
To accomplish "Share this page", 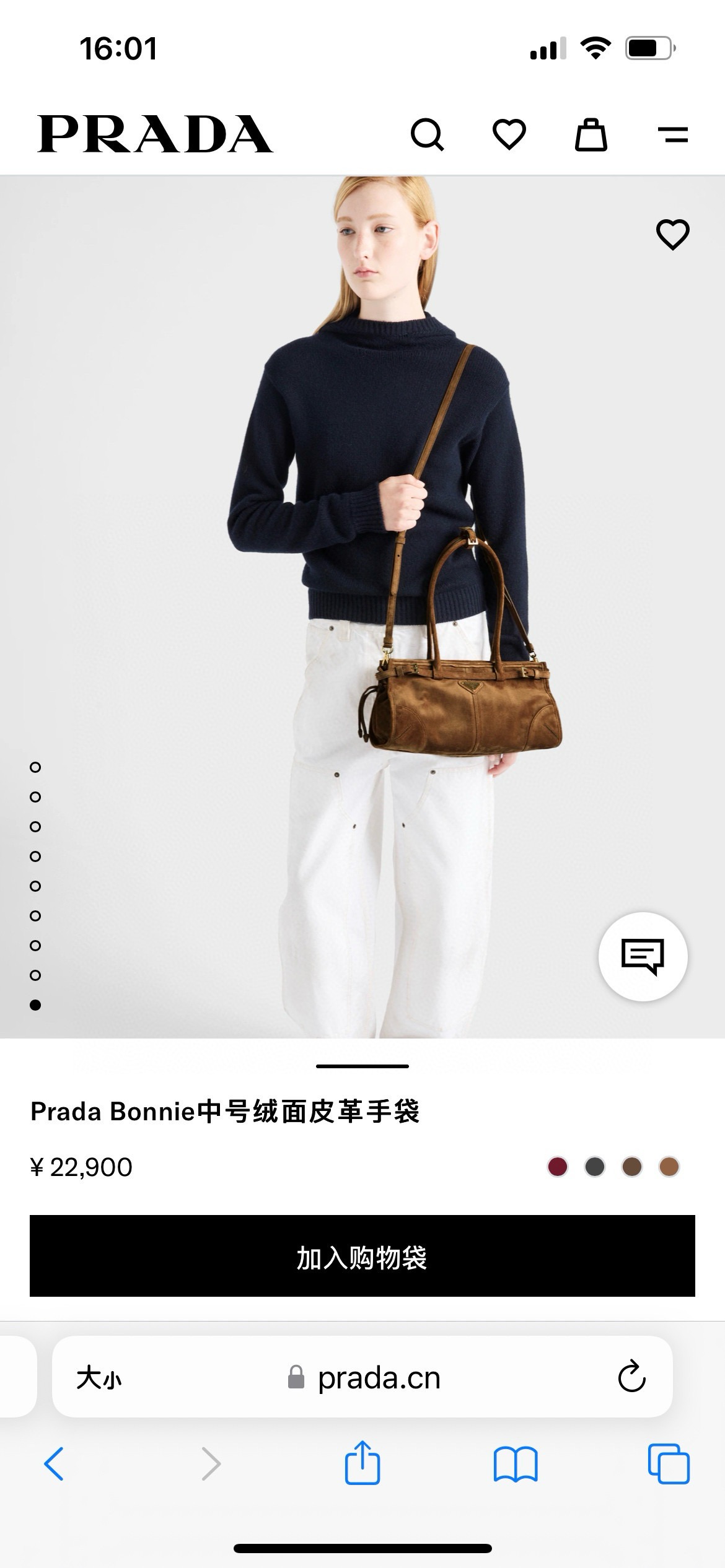I will tap(362, 1463).
